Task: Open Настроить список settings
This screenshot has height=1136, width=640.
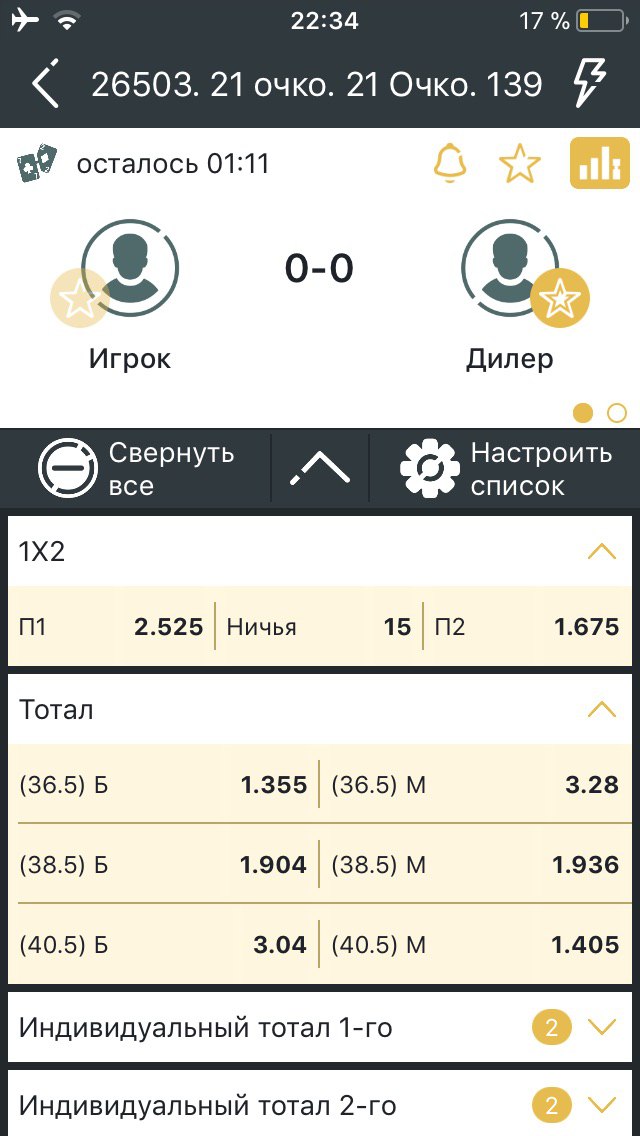Action: pyautogui.click(x=506, y=469)
